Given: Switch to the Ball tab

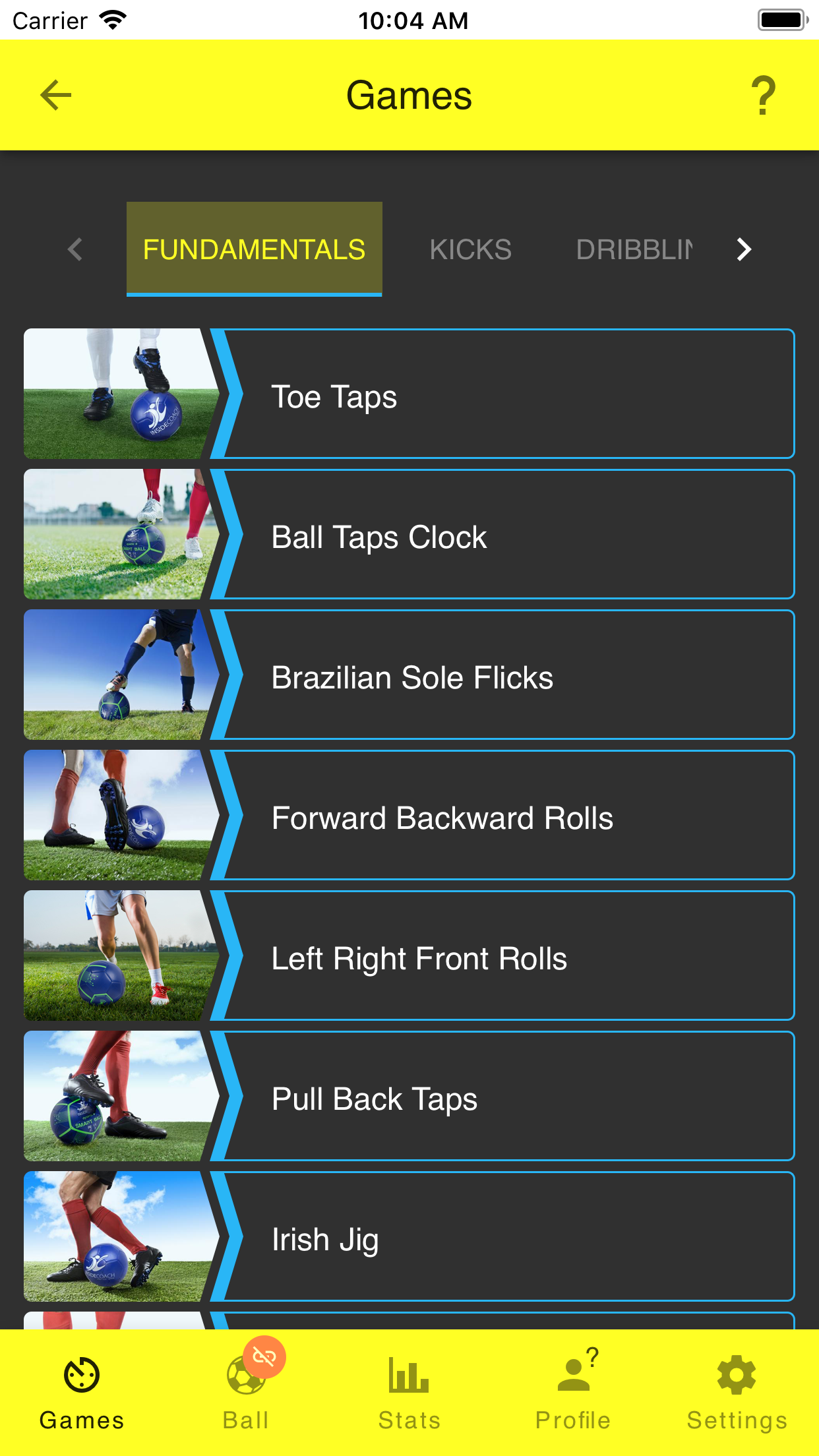Looking at the screenshot, I should click(246, 1393).
